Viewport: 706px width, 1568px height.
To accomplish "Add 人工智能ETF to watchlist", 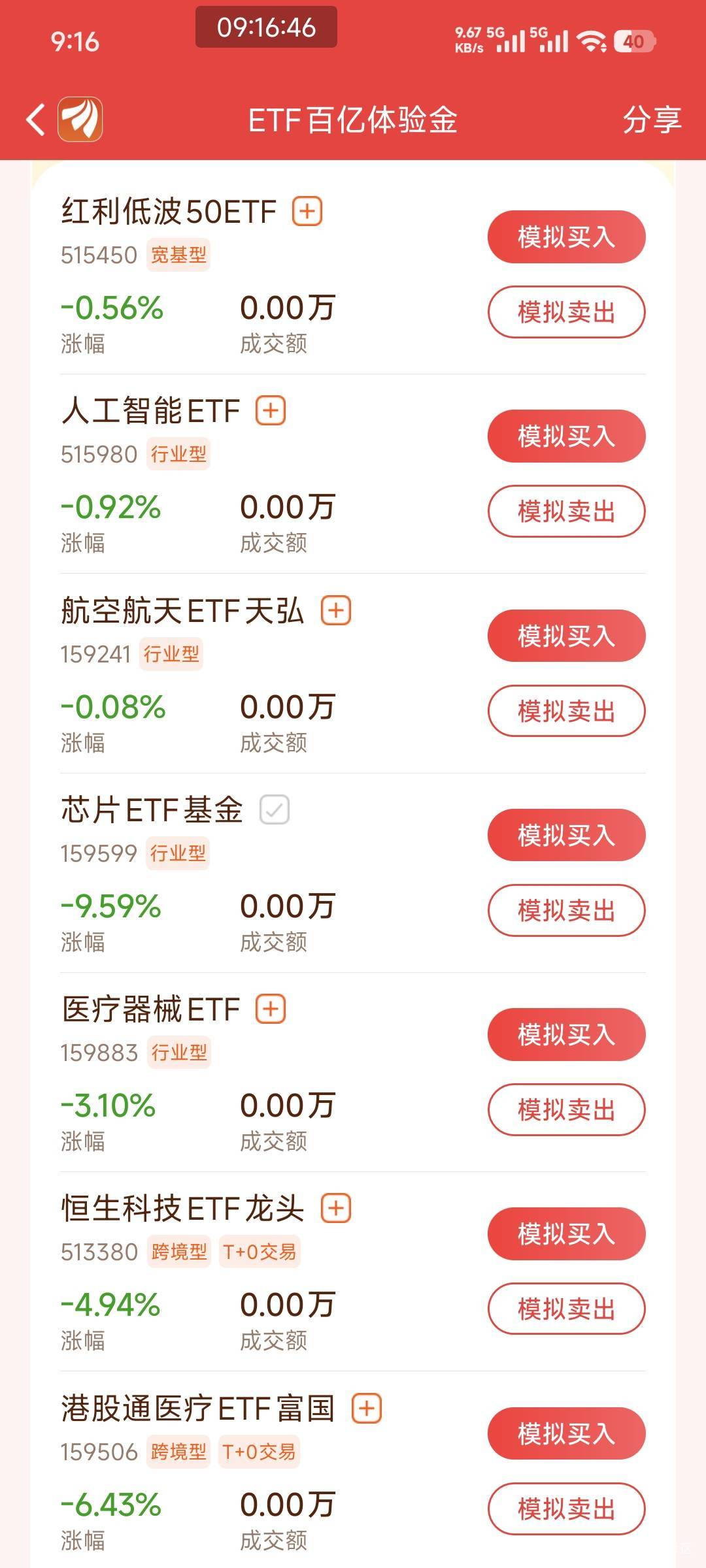I will coord(271,411).
